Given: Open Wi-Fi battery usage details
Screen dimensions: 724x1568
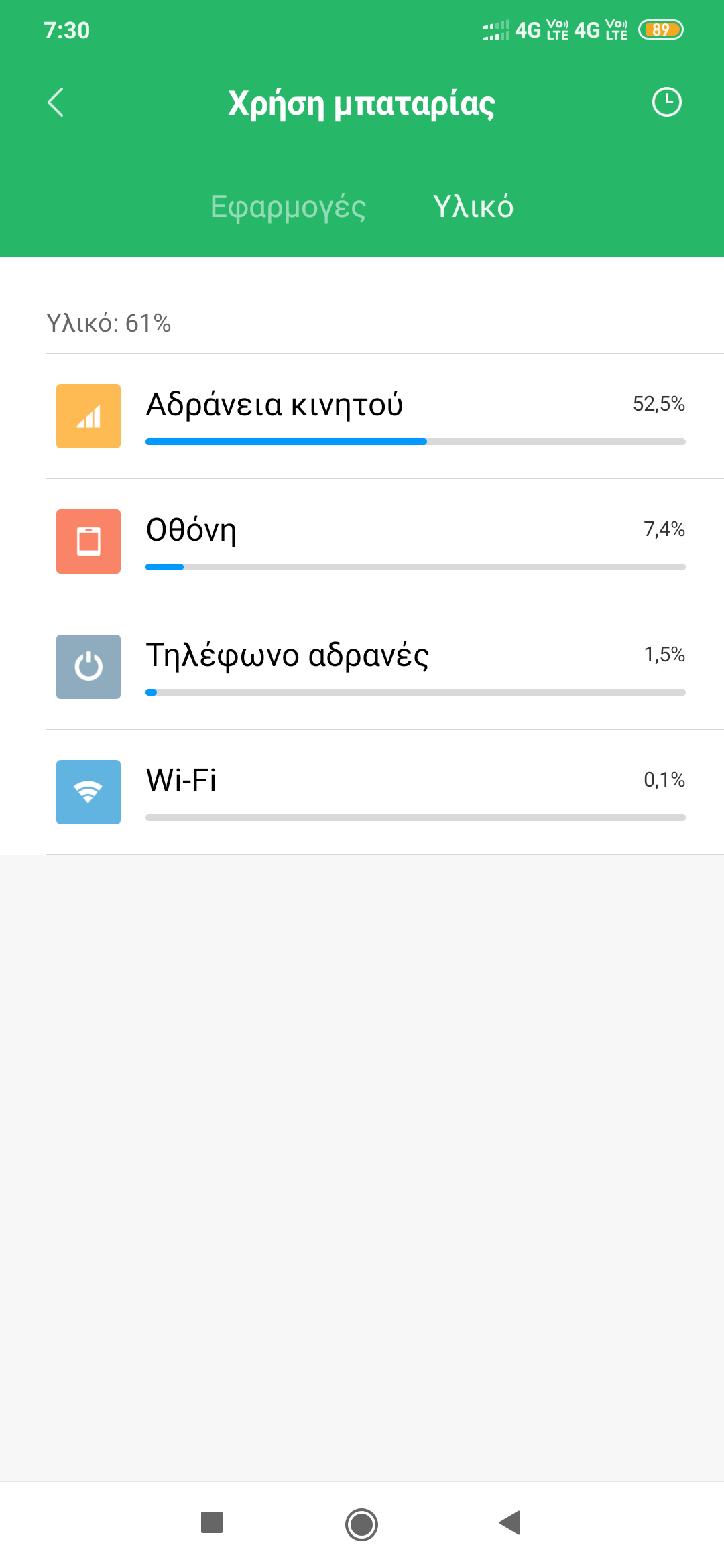Looking at the screenshot, I should point(369,792).
